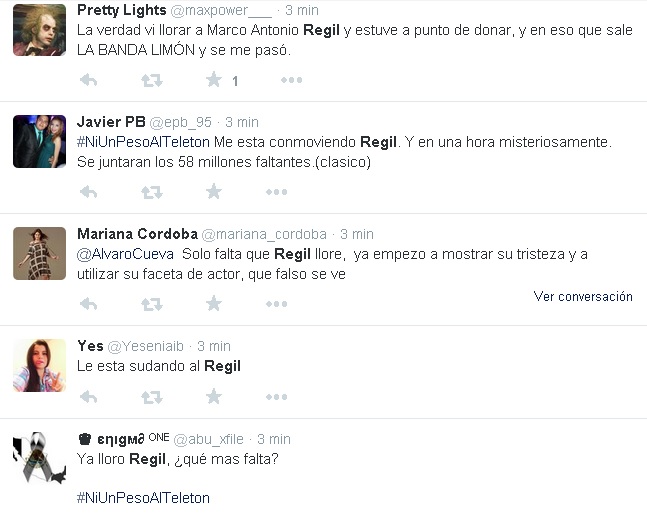View the Yes @Yeseniaib profile
The width and height of the screenshot is (647, 514).
click(91, 346)
